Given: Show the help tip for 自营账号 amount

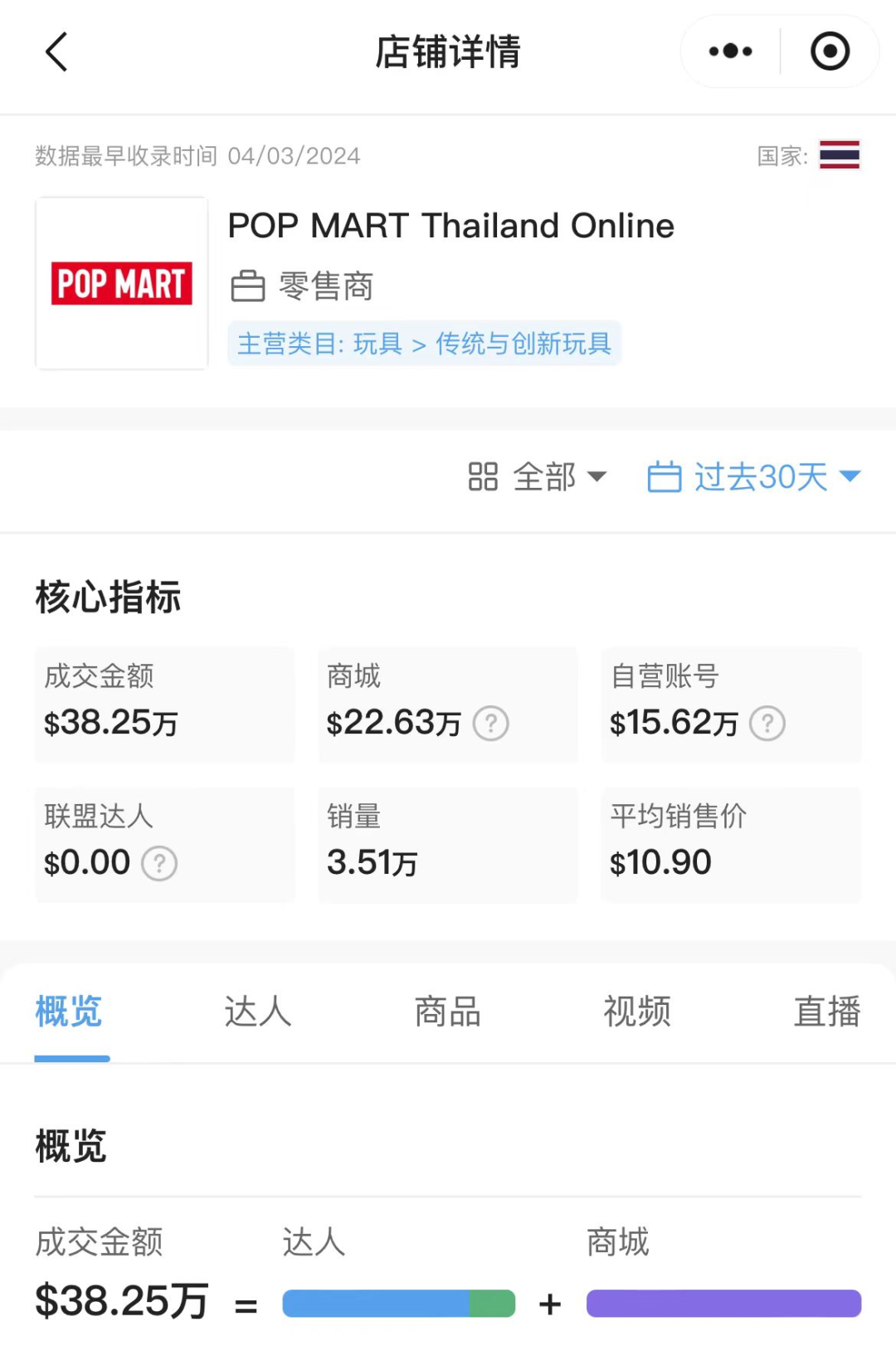Looking at the screenshot, I should tap(767, 724).
